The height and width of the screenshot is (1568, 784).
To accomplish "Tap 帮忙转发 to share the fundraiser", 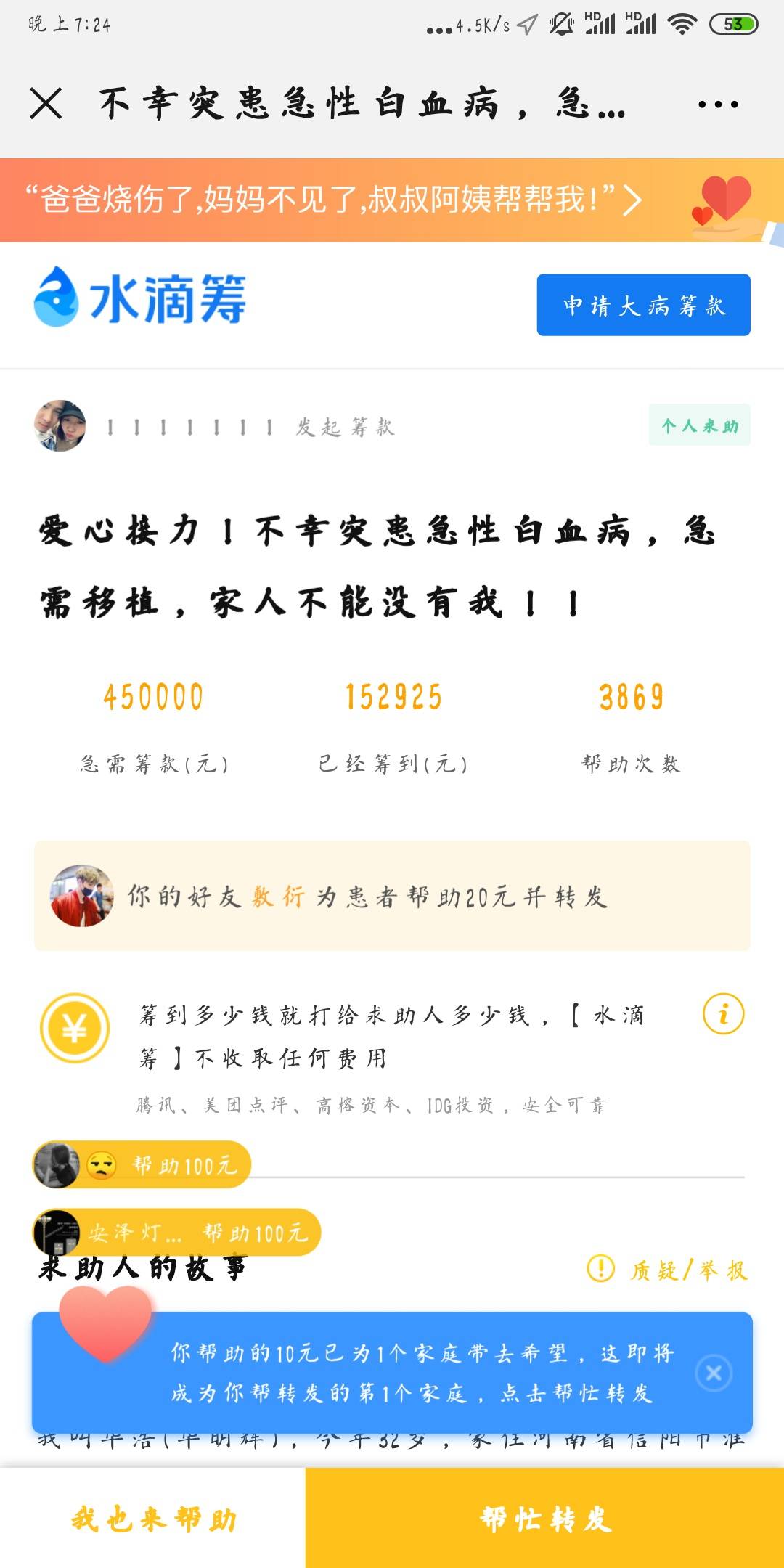I will 544,1519.
